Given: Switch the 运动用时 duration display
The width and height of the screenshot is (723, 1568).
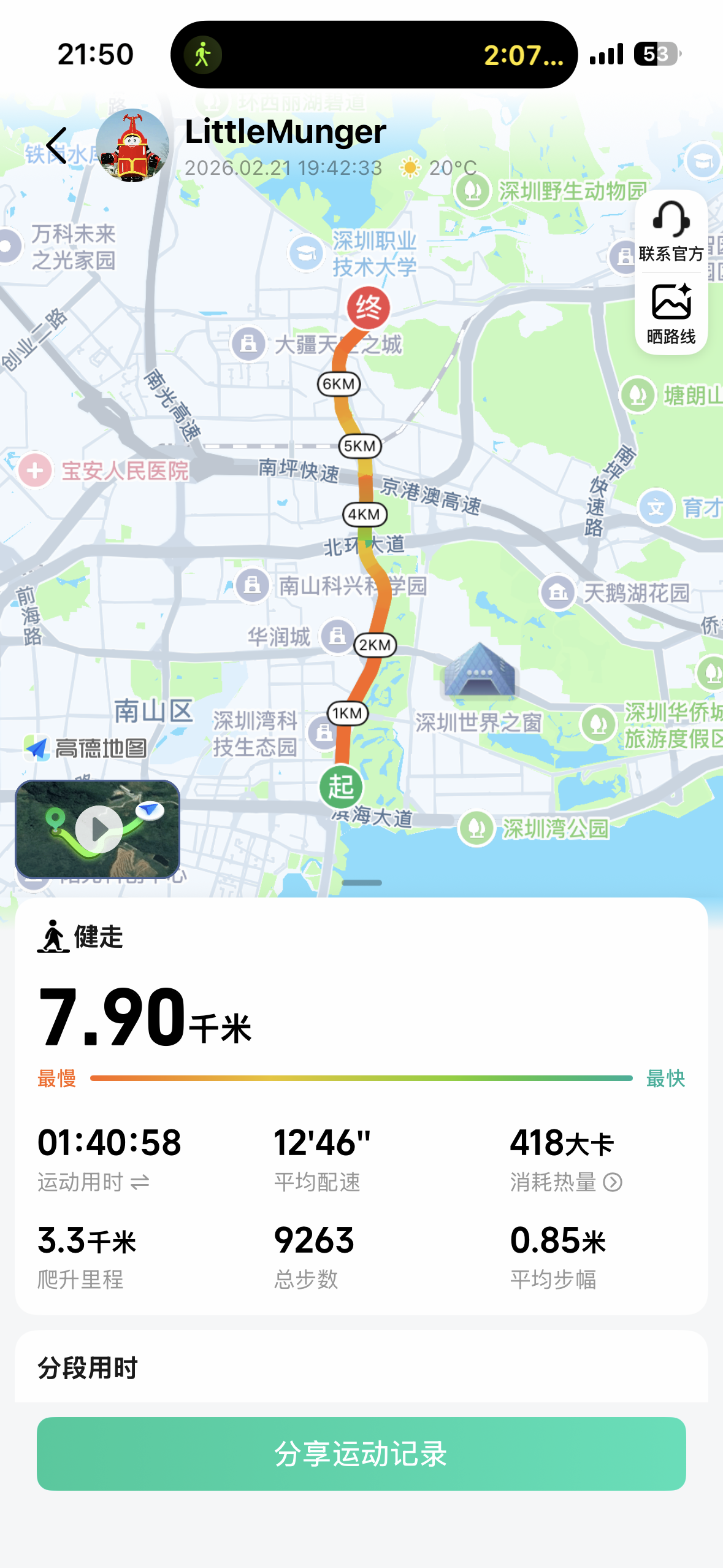Looking at the screenshot, I should pyautogui.click(x=140, y=1182).
